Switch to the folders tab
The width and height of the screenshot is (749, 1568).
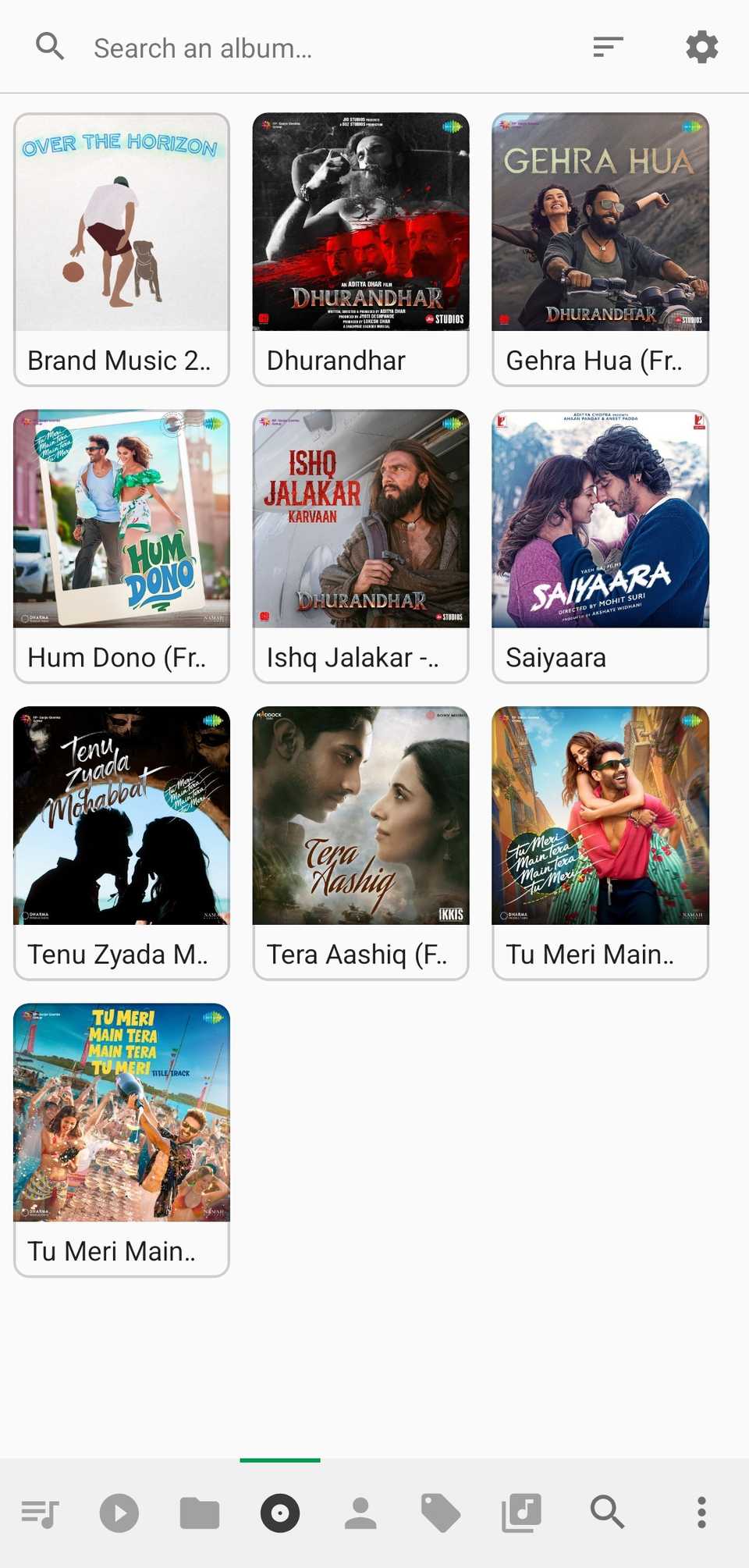pos(200,1513)
